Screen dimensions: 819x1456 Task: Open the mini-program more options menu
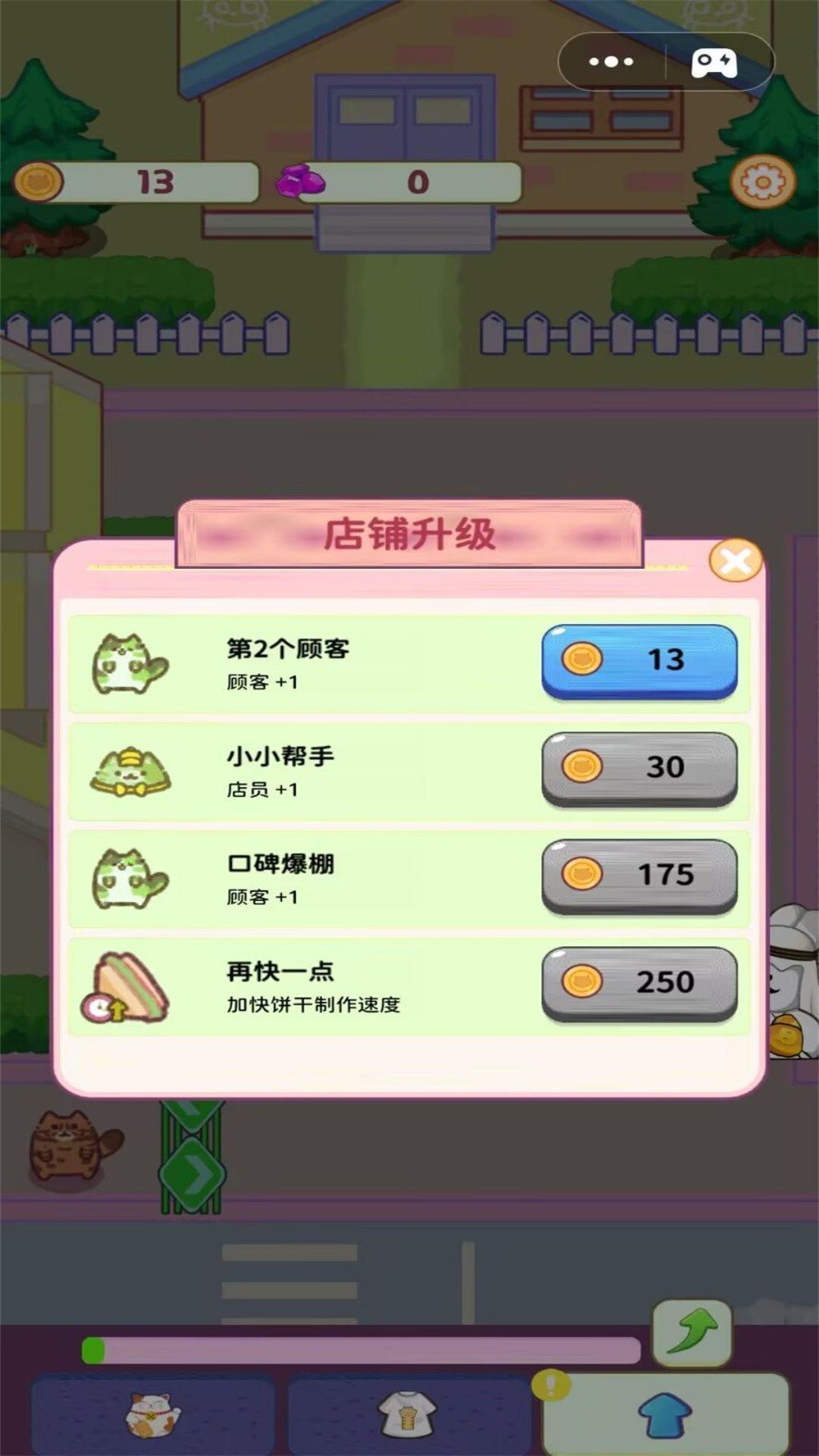coord(612,62)
